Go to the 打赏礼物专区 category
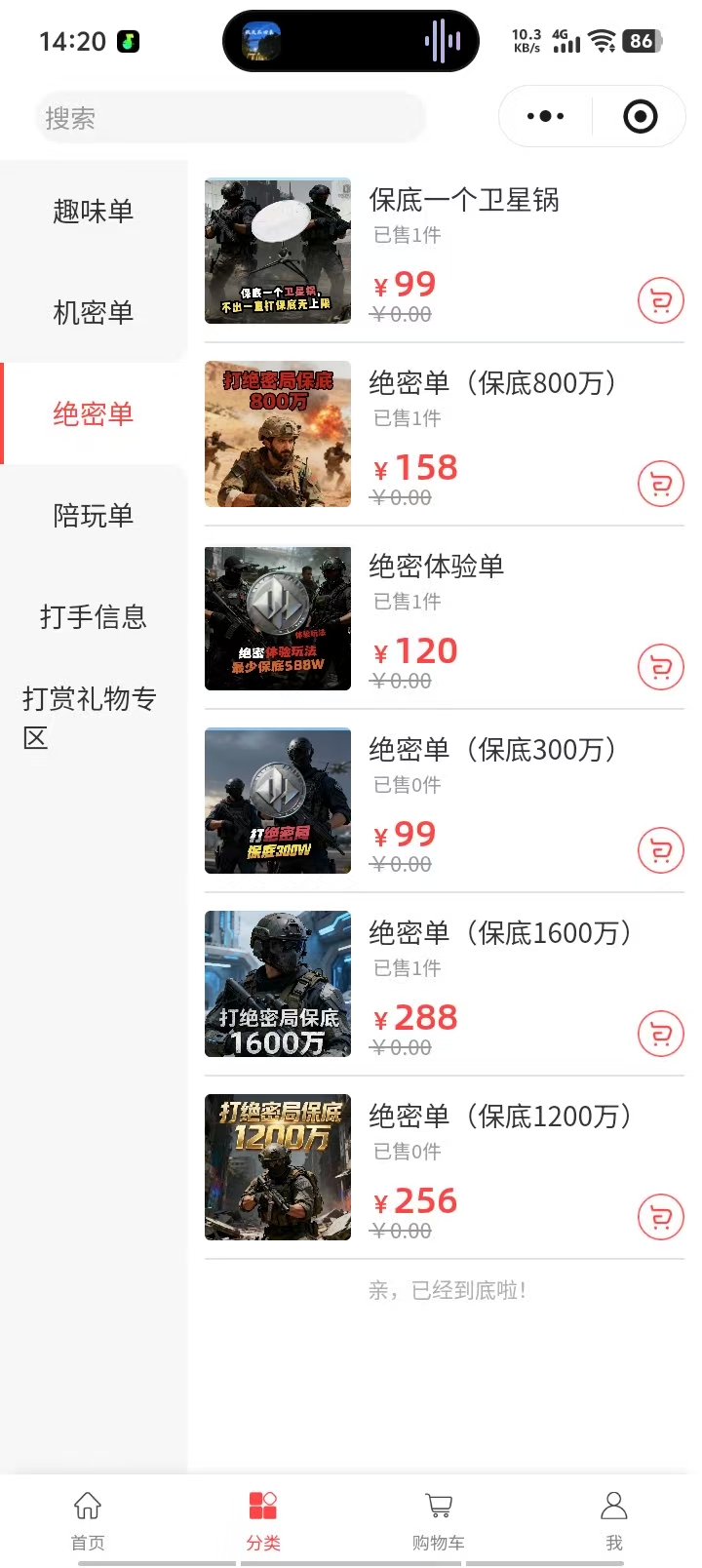702x1568 pixels. pos(90,718)
